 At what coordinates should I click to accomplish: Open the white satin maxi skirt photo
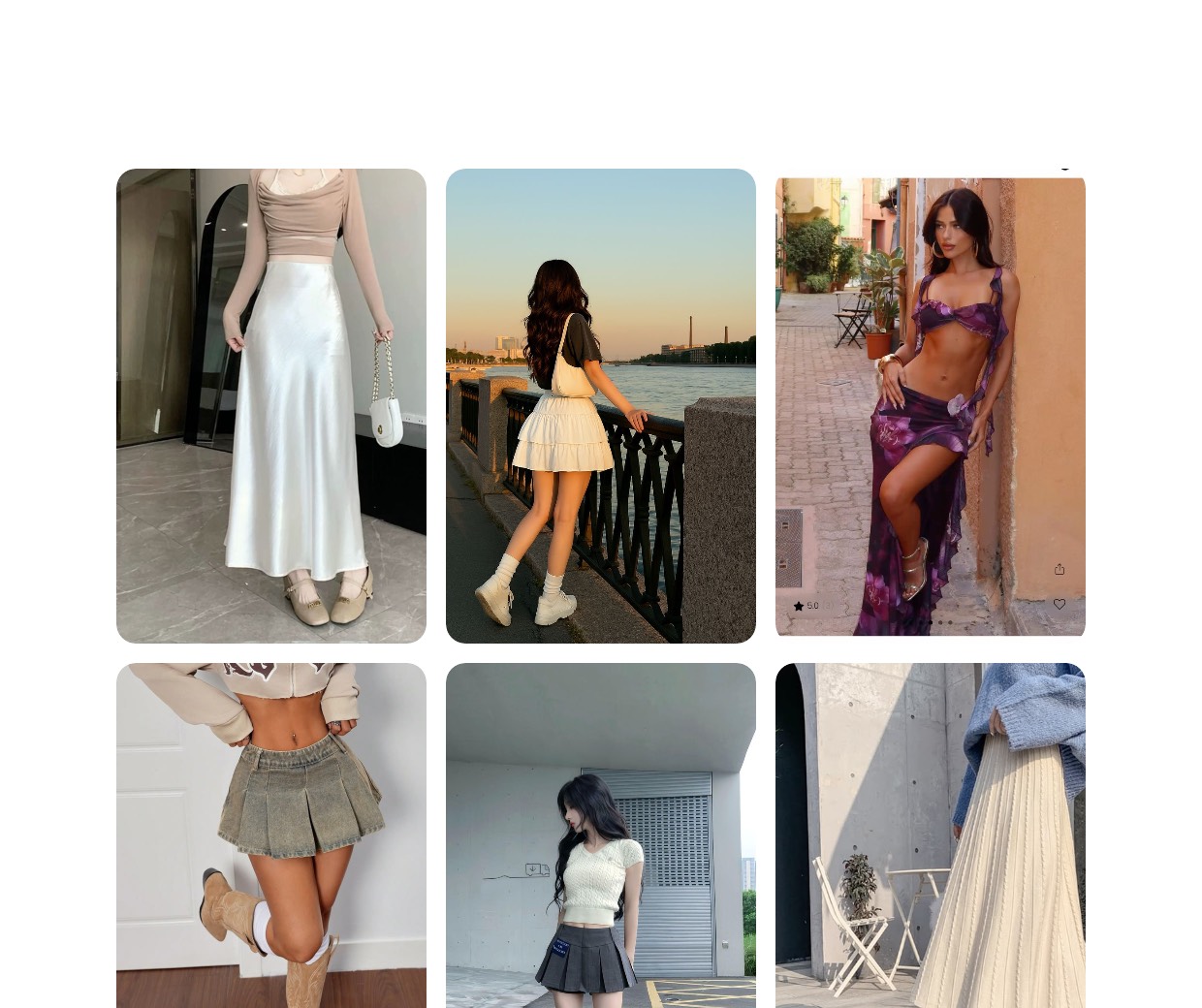click(270, 405)
